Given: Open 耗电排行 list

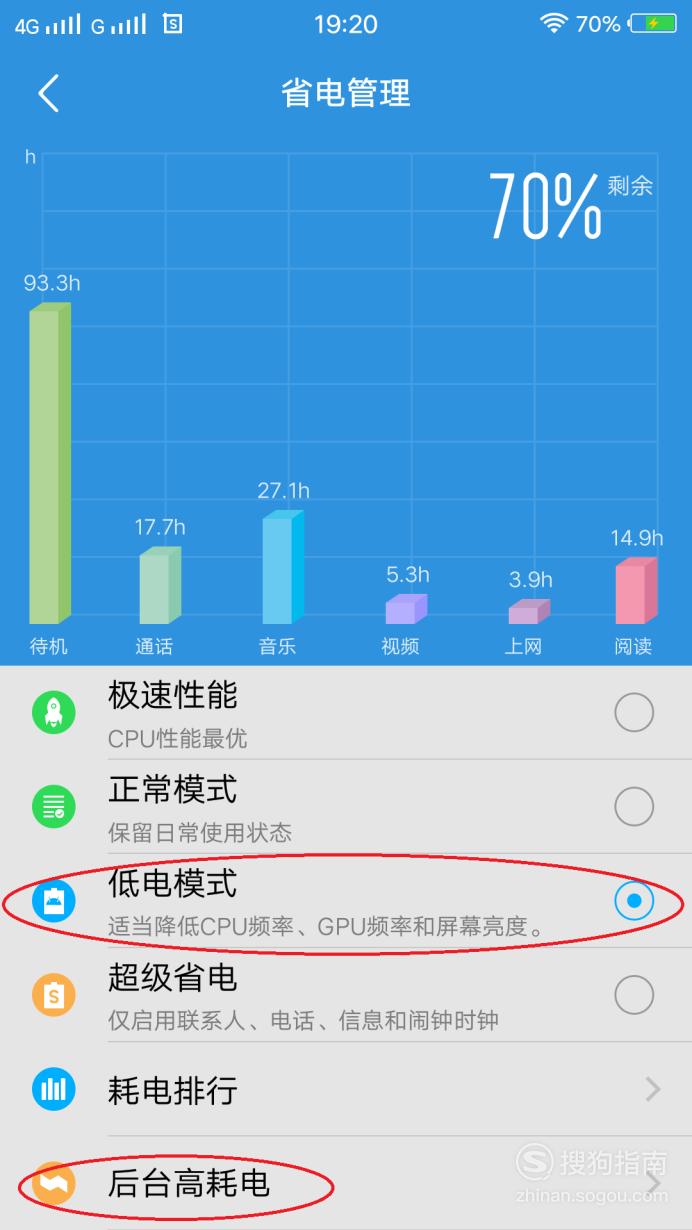Looking at the screenshot, I should click(346, 1089).
